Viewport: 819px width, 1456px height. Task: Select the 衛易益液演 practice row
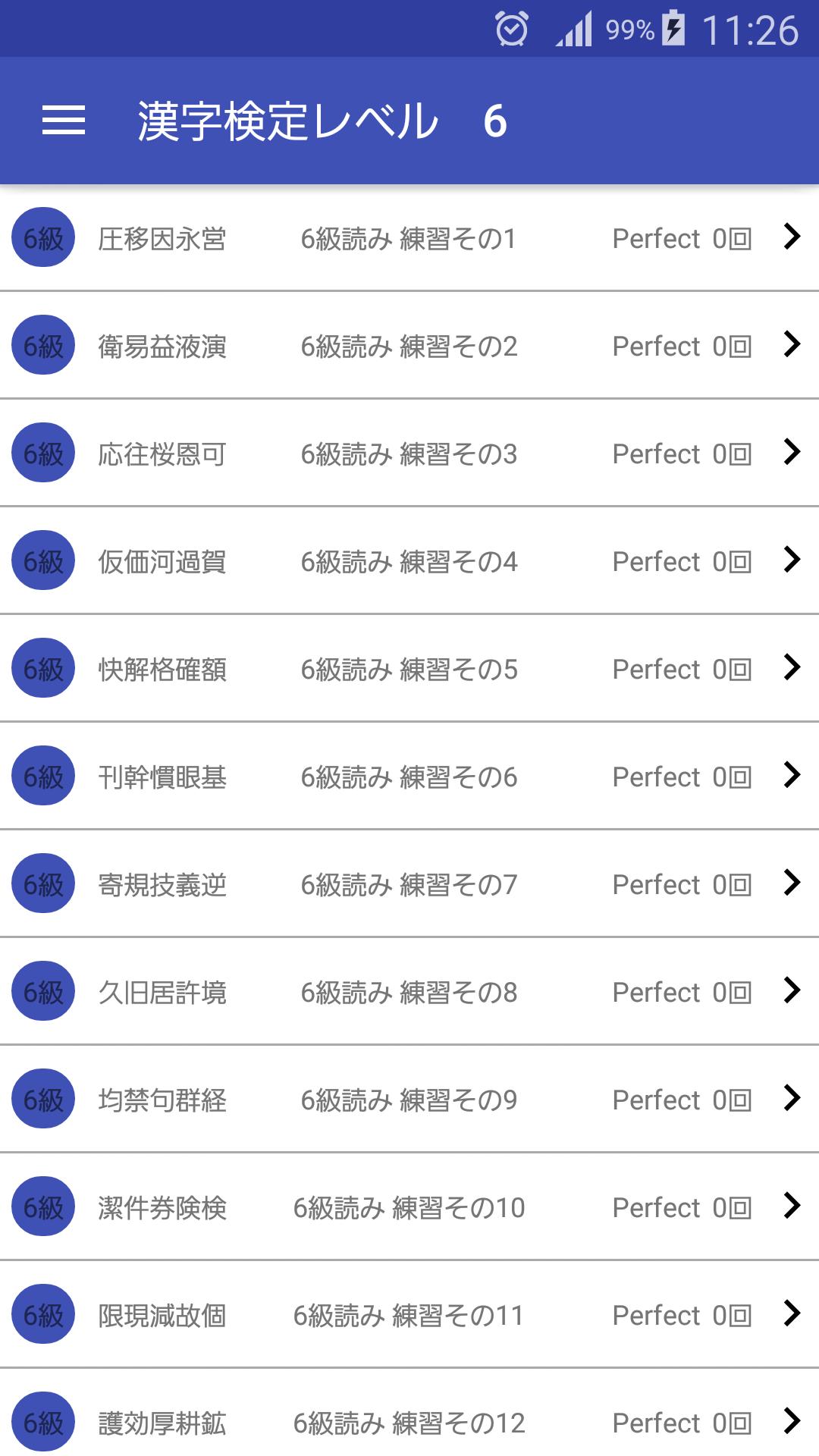(409, 346)
